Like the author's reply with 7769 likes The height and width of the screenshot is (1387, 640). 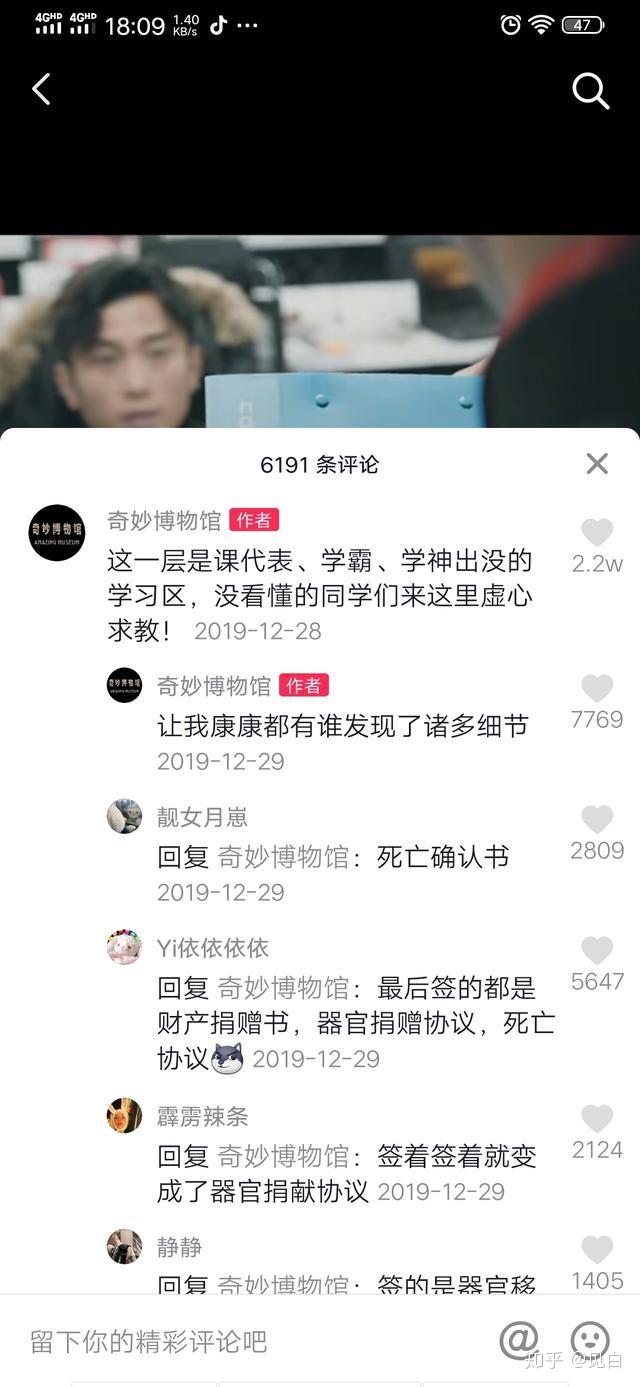[597, 689]
